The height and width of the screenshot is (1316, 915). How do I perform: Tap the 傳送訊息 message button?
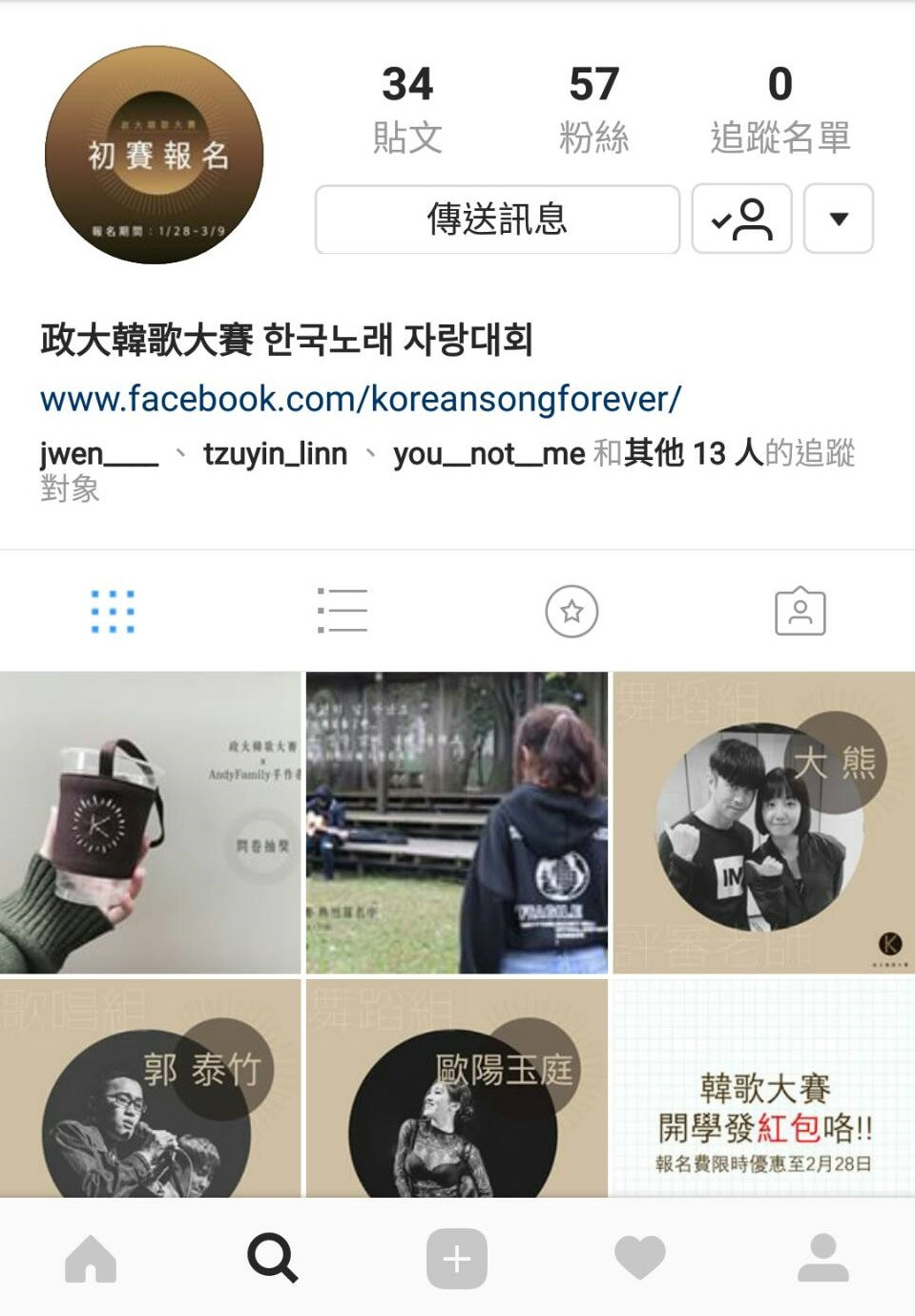497,219
